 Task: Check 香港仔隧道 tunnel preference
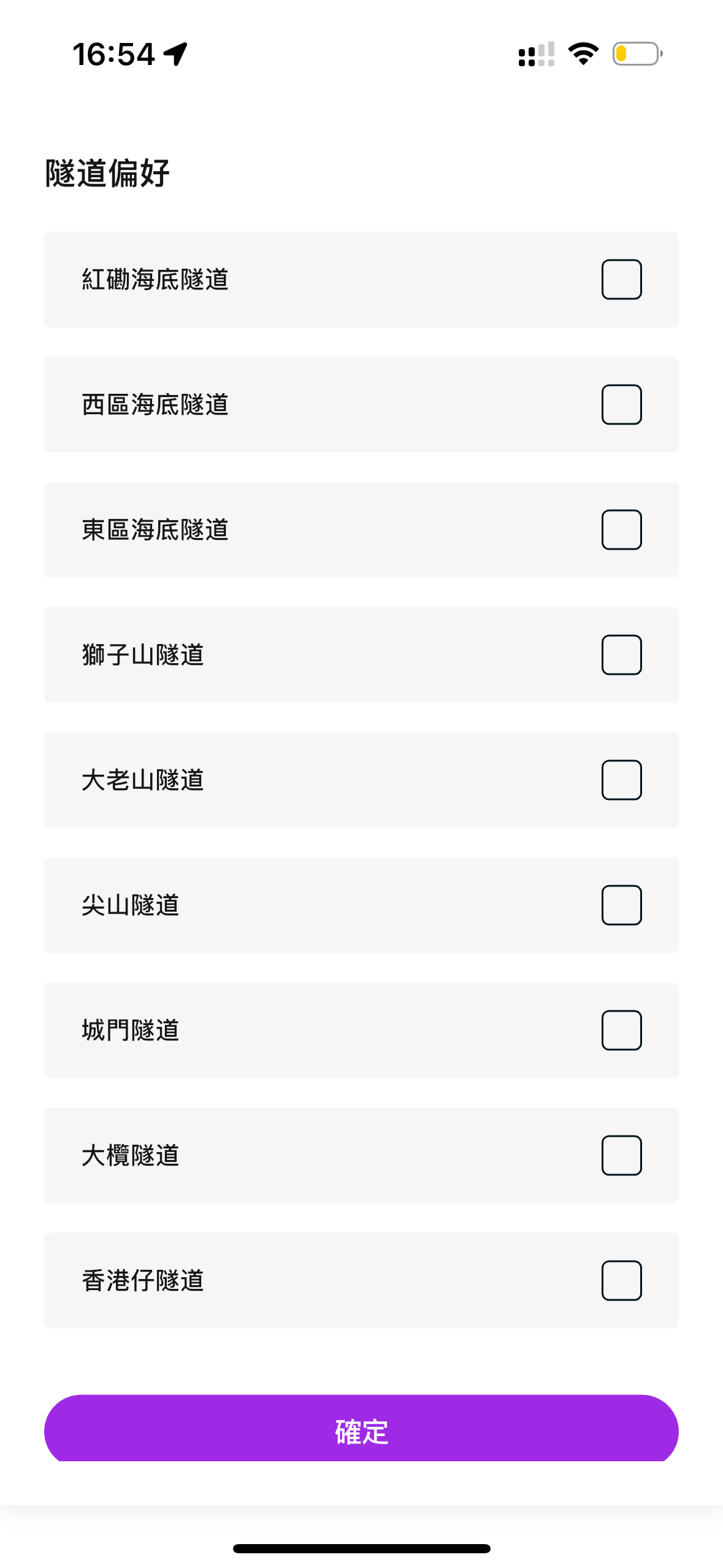[x=621, y=1281]
